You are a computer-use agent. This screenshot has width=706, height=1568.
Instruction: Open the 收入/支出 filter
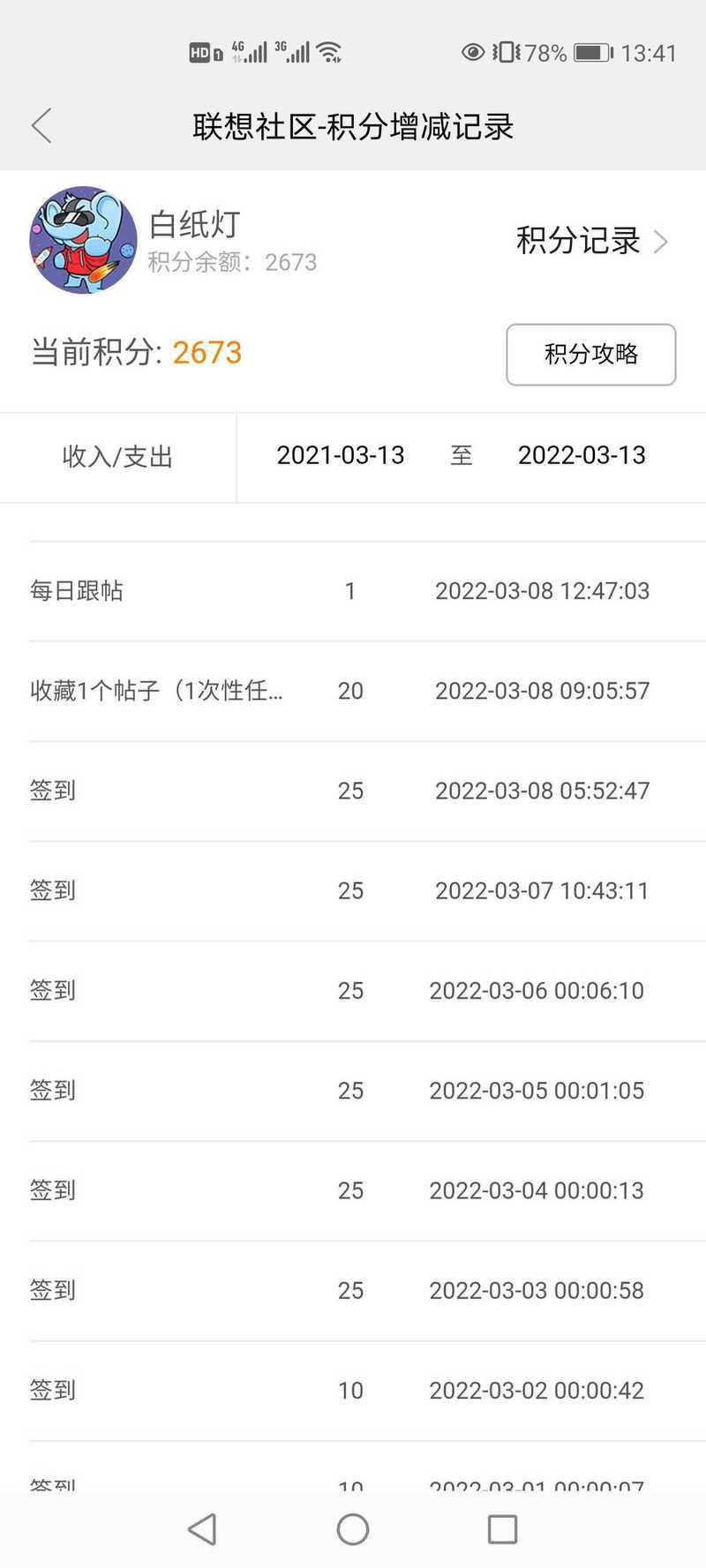(117, 456)
